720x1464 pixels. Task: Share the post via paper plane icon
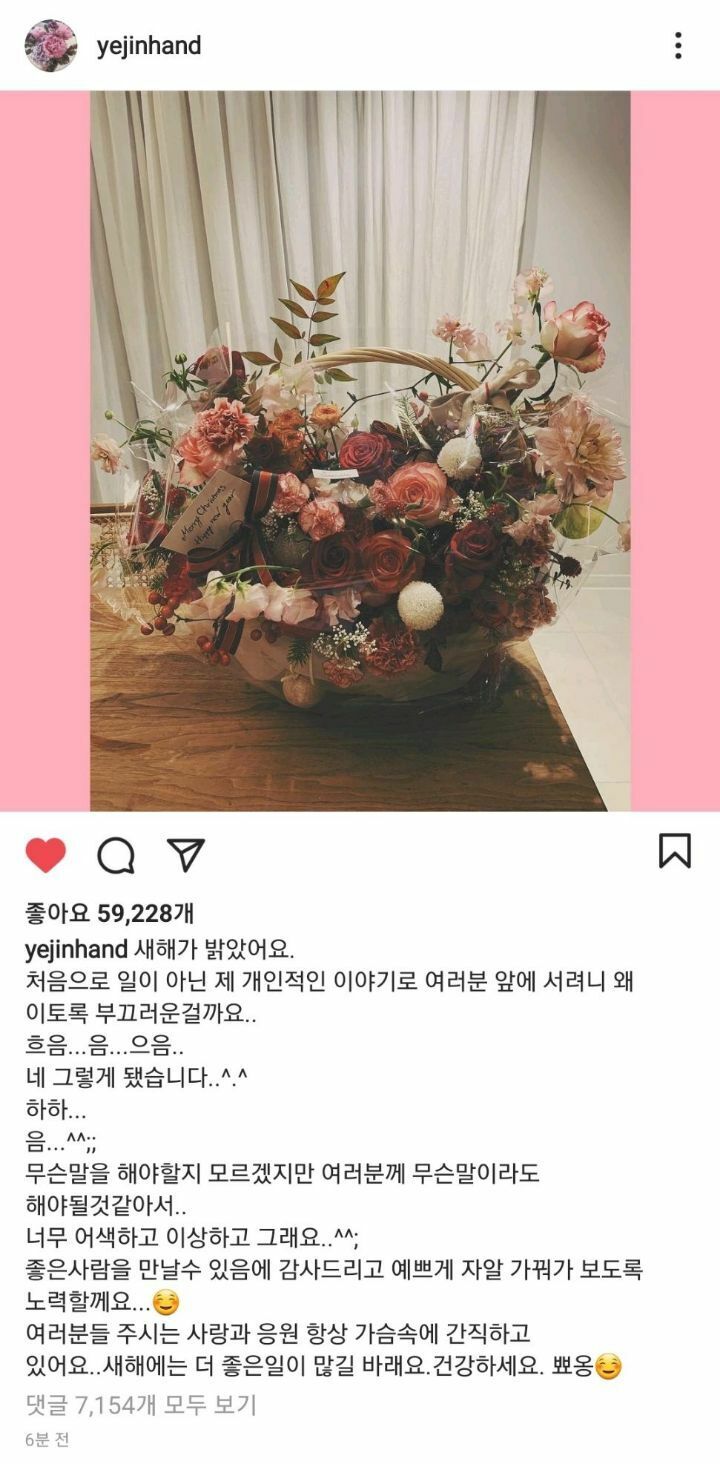pos(186,855)
